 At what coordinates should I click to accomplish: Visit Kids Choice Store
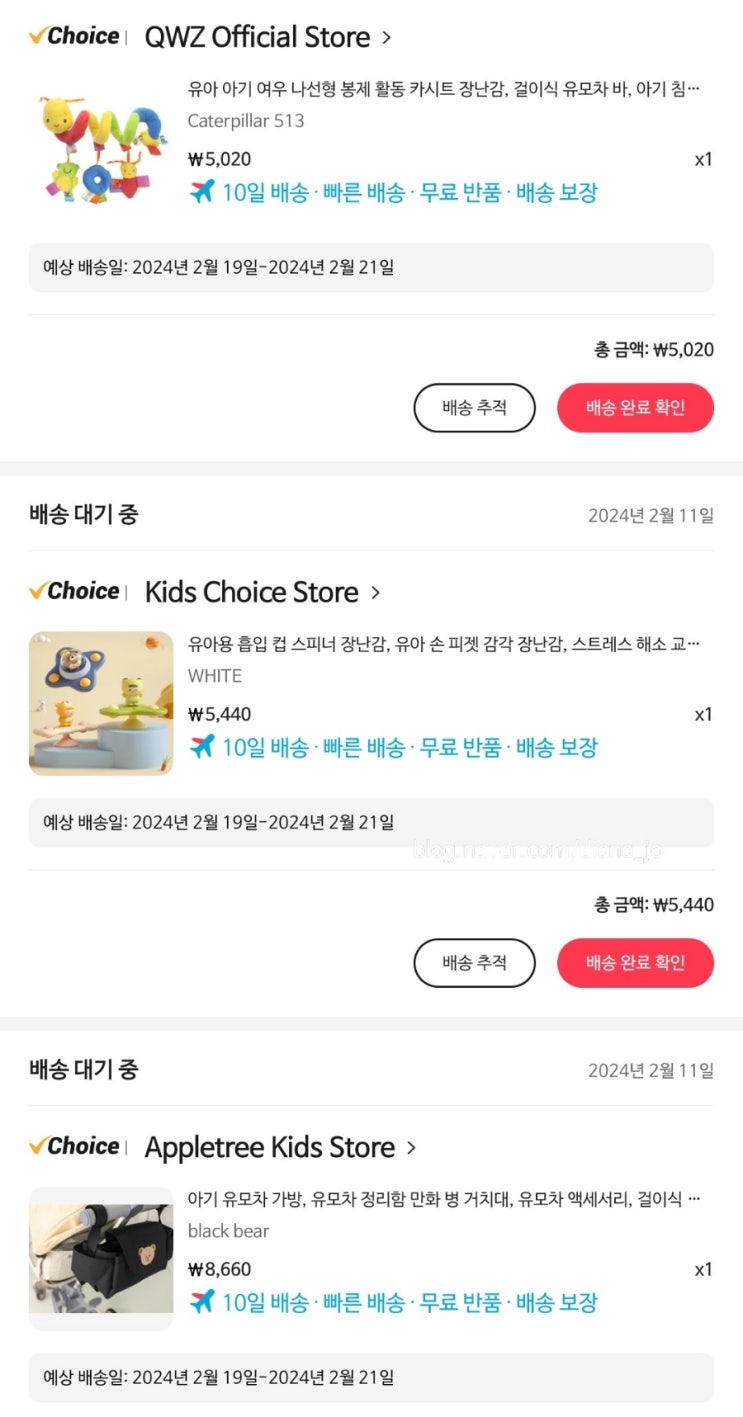coord(262,592)
